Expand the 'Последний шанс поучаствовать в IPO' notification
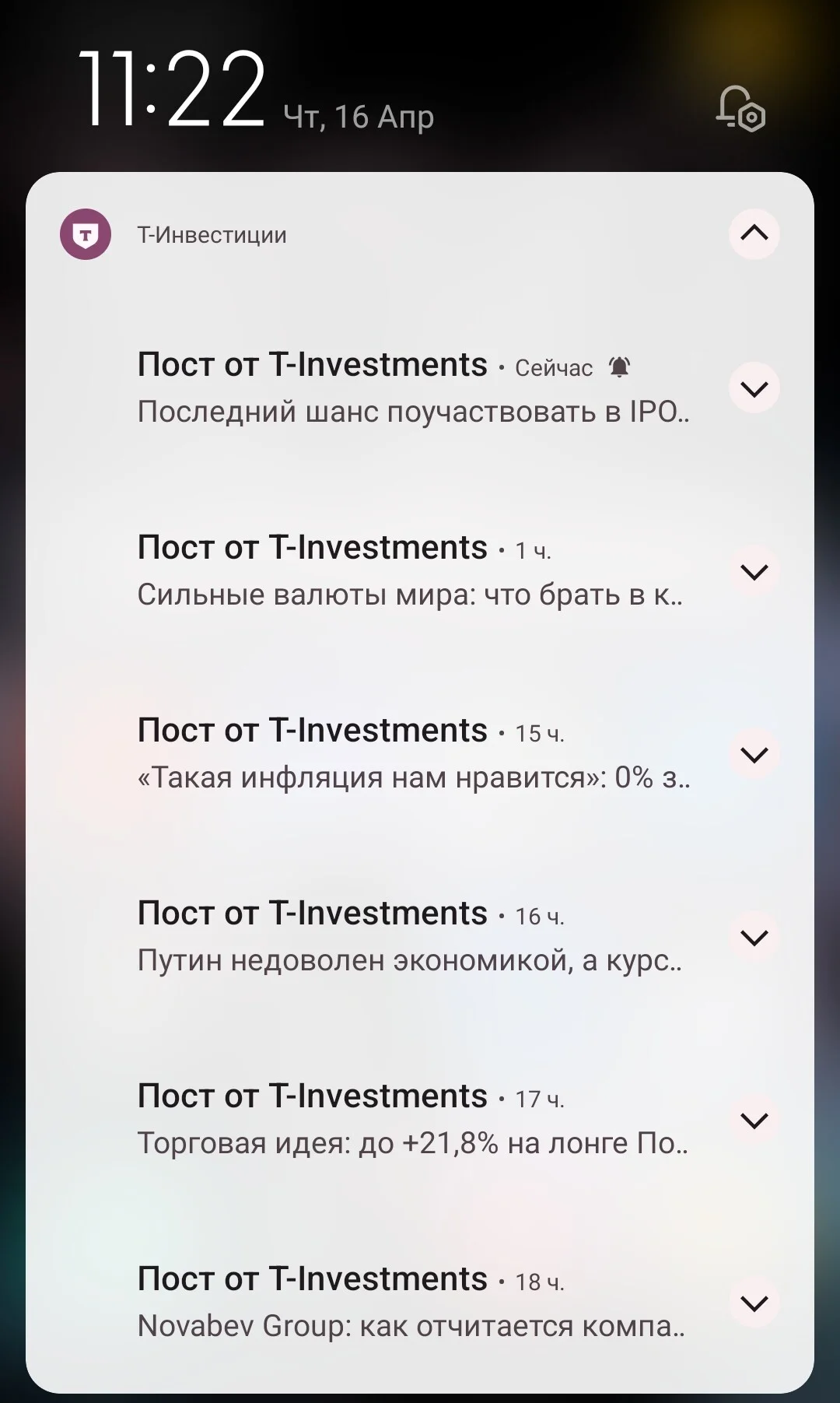Viewport: 840px width, 1403px height. (754, 388)
